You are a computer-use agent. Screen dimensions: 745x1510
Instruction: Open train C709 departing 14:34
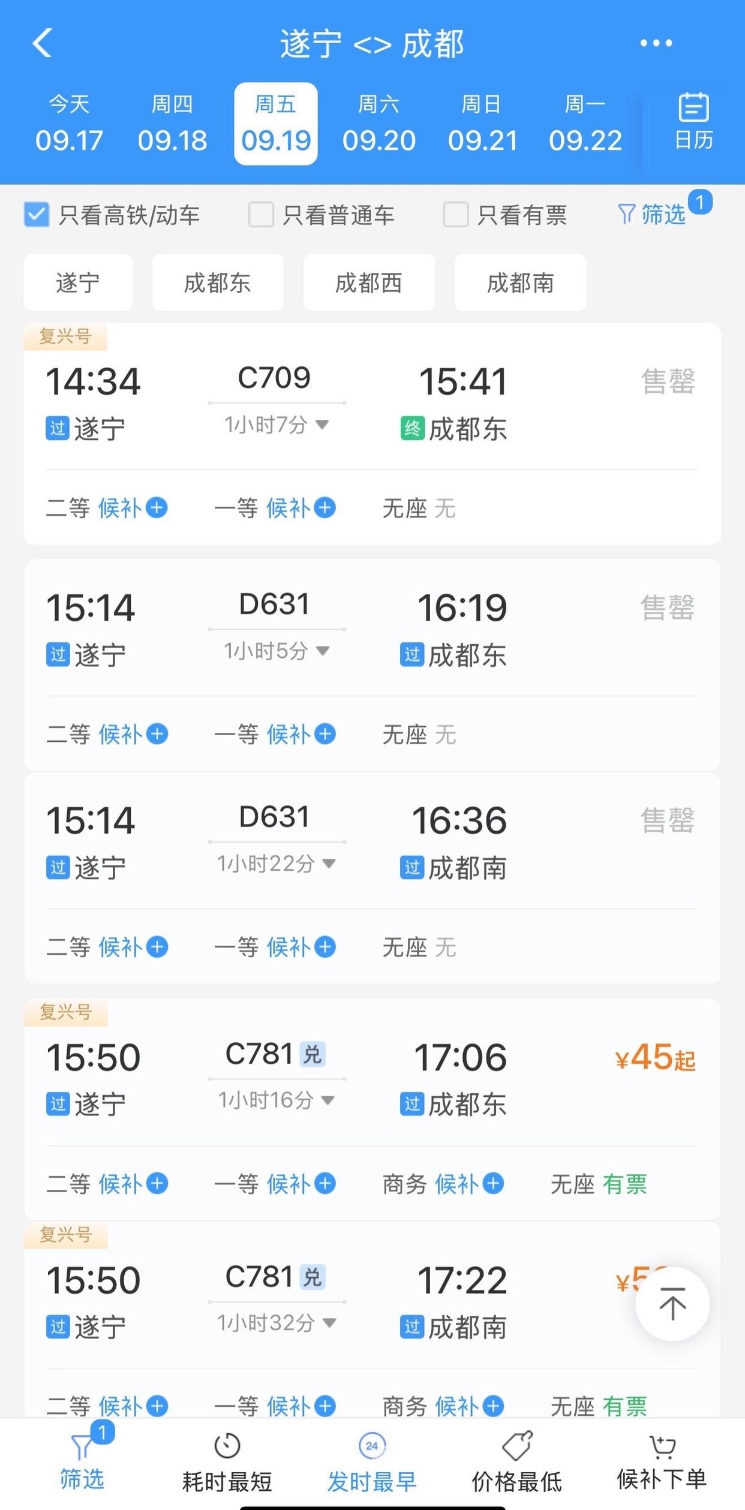[x=372, y=400]
